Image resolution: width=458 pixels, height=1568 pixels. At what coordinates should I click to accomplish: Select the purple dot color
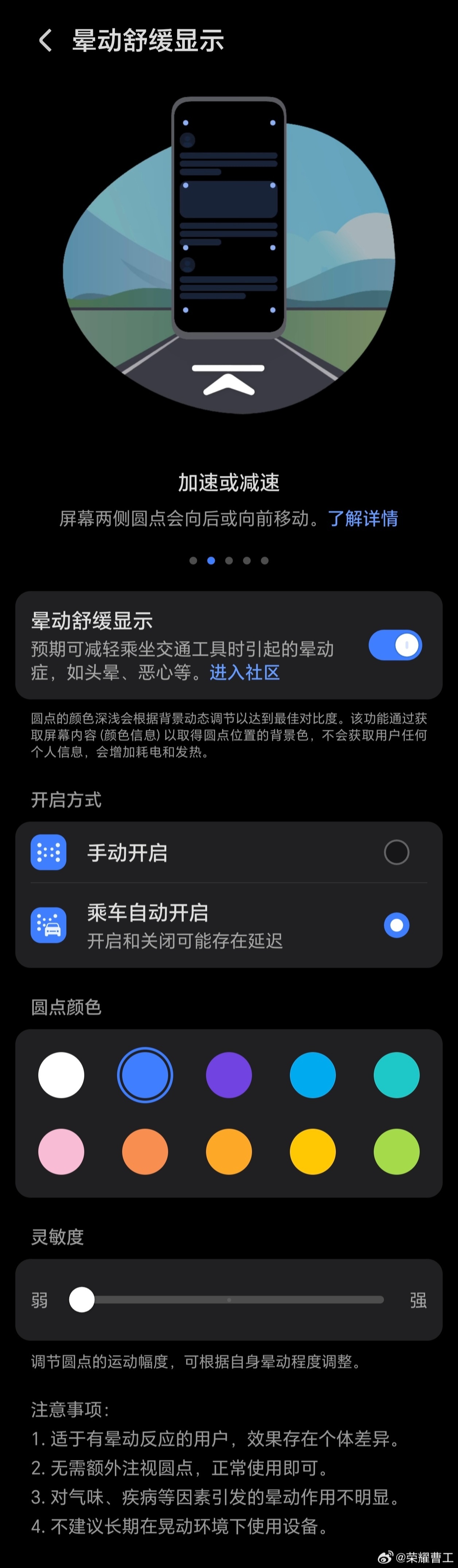point(229,1075)
